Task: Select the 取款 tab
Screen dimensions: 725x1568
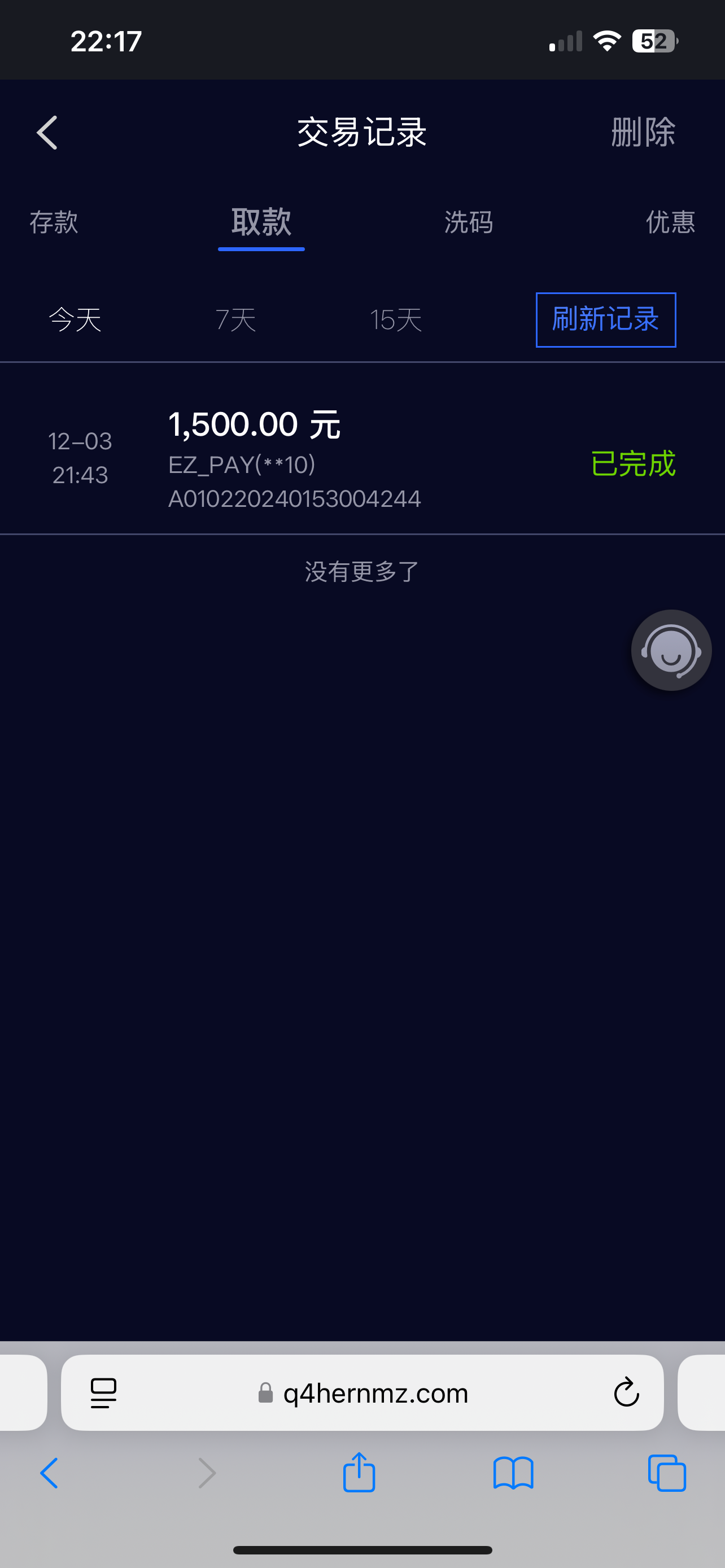Action: pos(261,222)
